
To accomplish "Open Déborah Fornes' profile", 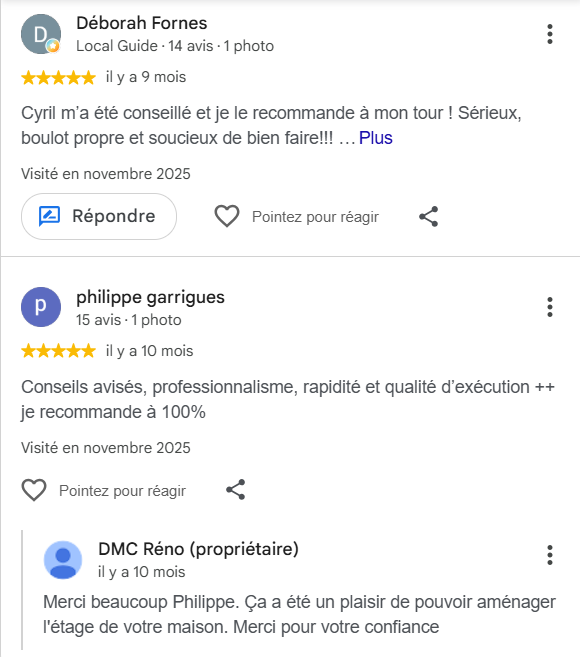I will click(x=142, y=23).
